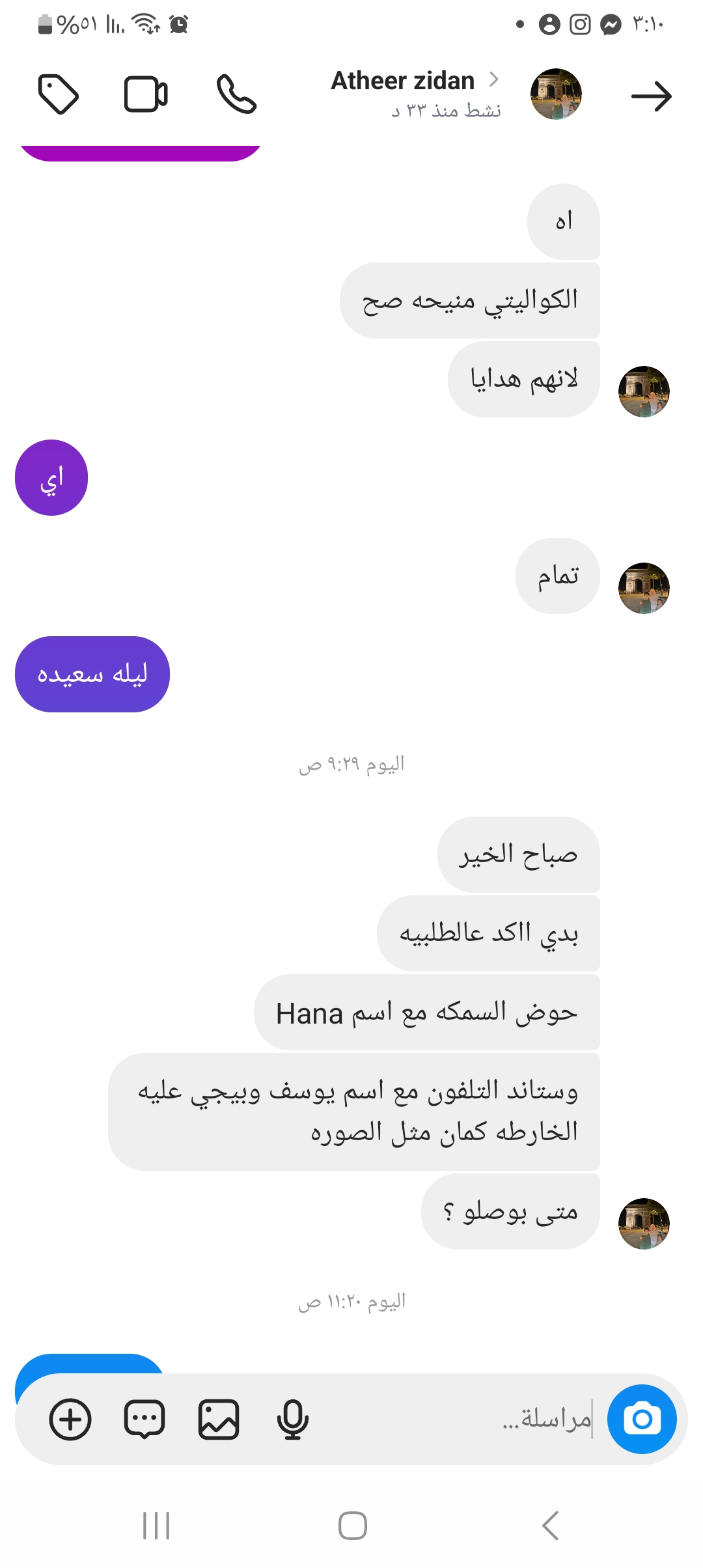Start a voice call with Atheer zidan
Screen dimensions: 703x1568
click(x=236, y=94)
